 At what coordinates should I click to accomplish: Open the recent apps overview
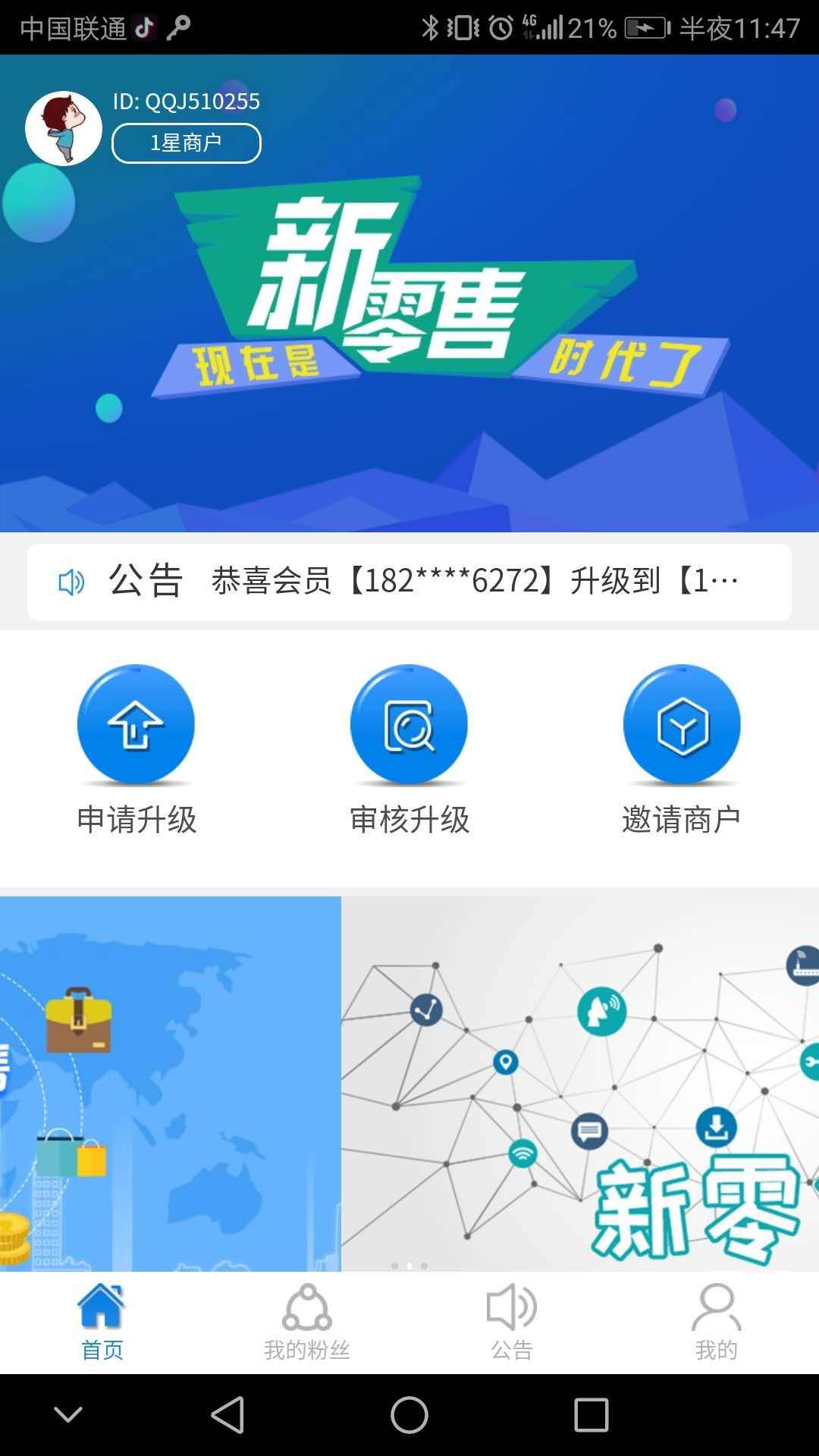coord(591,1415)
